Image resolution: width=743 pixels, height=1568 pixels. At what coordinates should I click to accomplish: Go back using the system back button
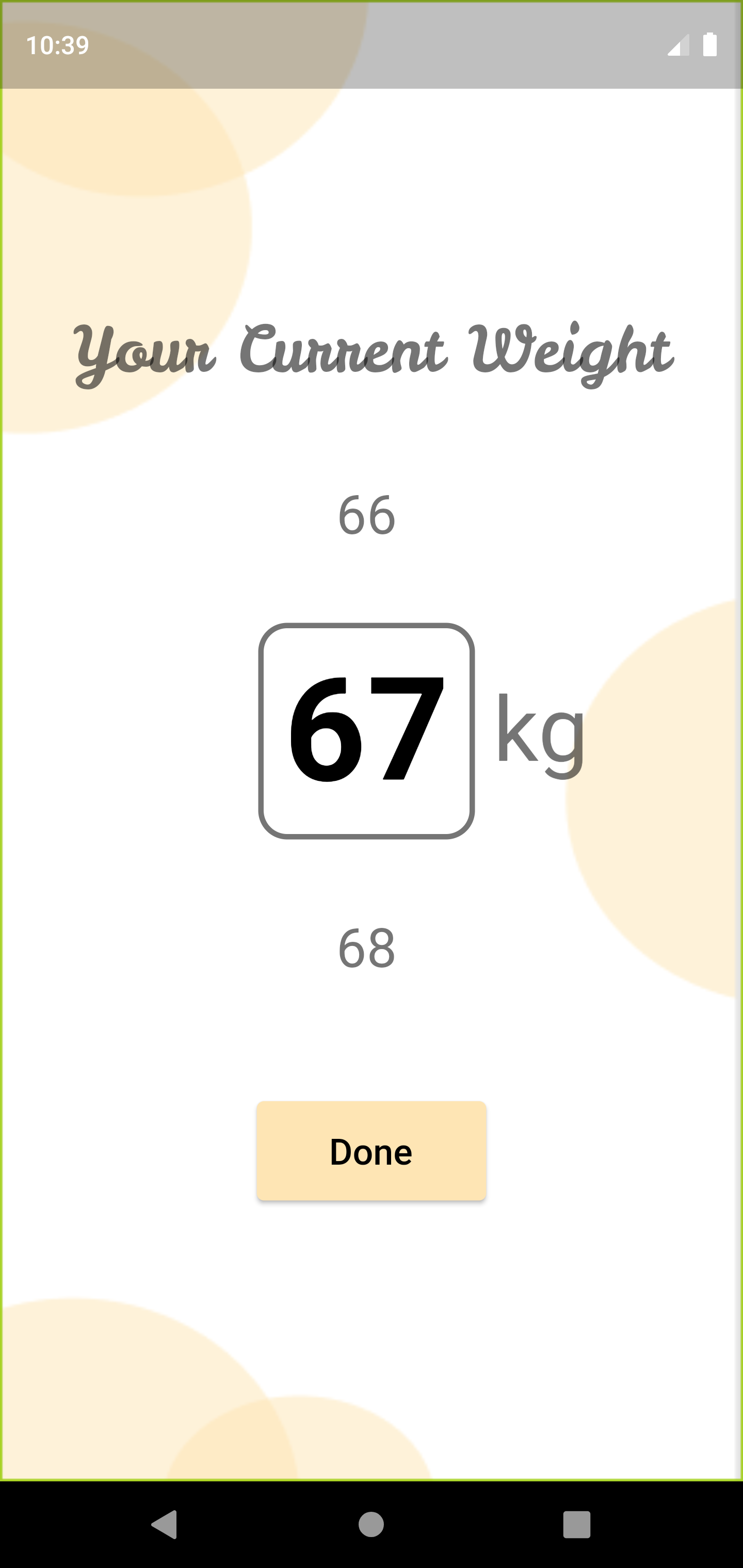point(165,1525)
